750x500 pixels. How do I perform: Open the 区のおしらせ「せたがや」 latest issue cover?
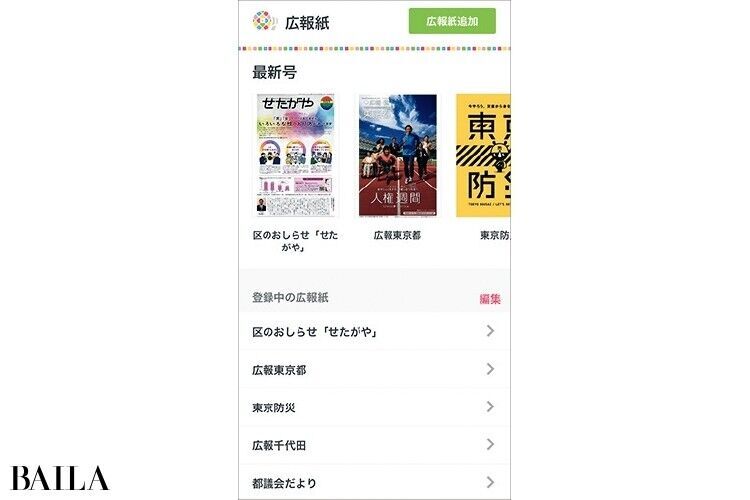[x=296, y=155]
